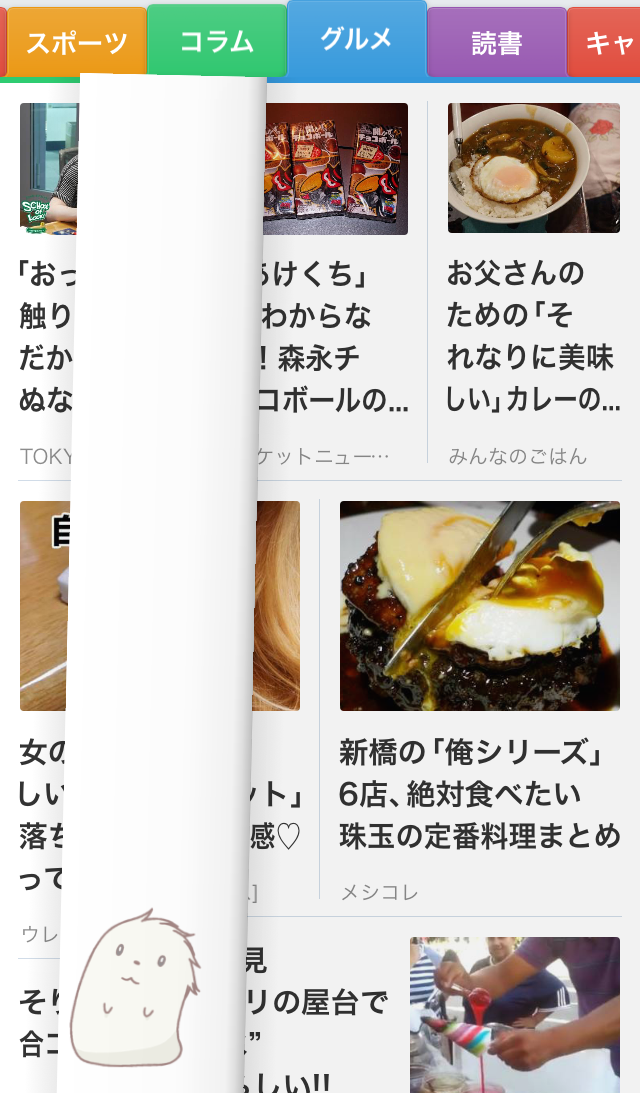Switch to the スポーツ tab
The image size is (640, 1093).
click(77, 43)
